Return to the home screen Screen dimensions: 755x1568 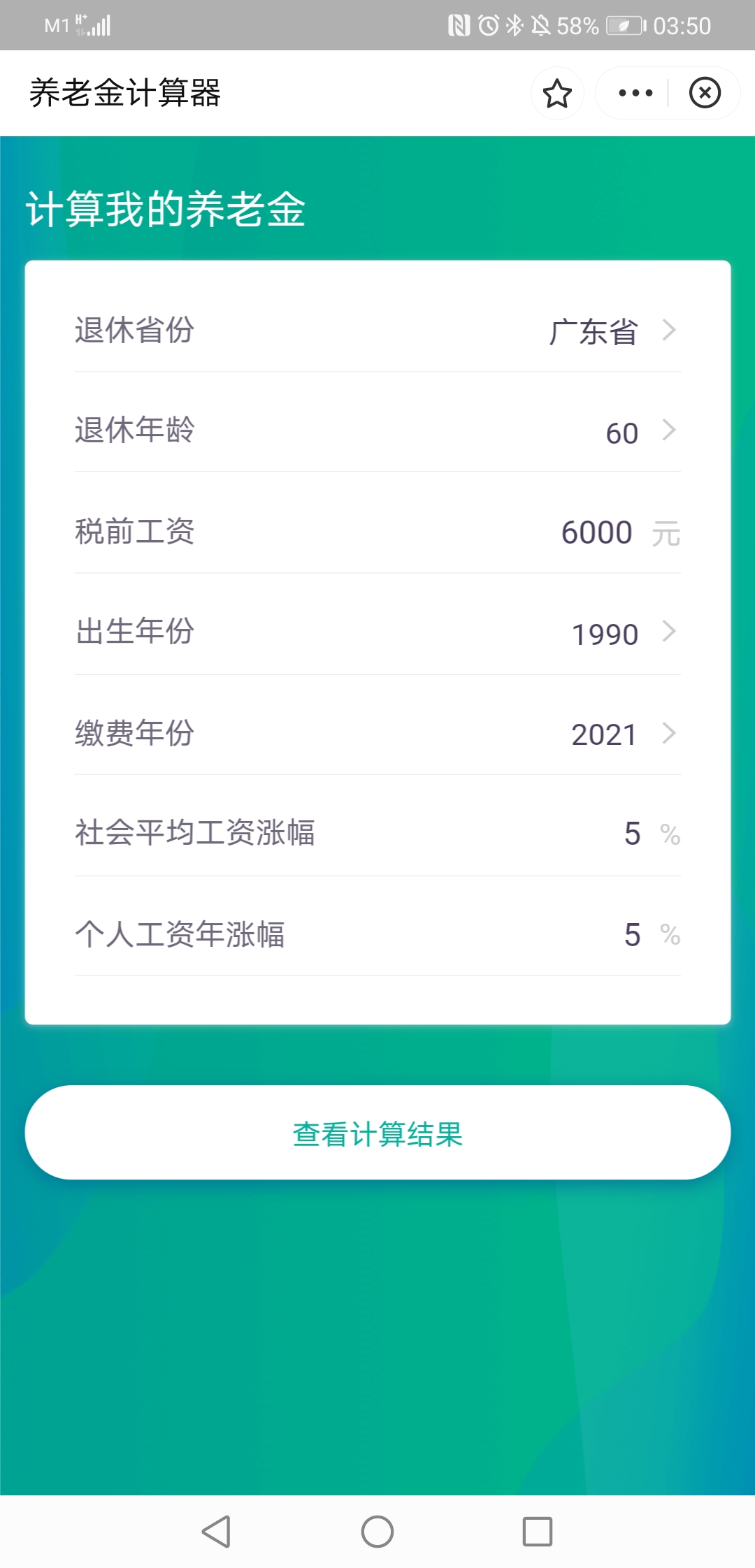point(377,1532)
